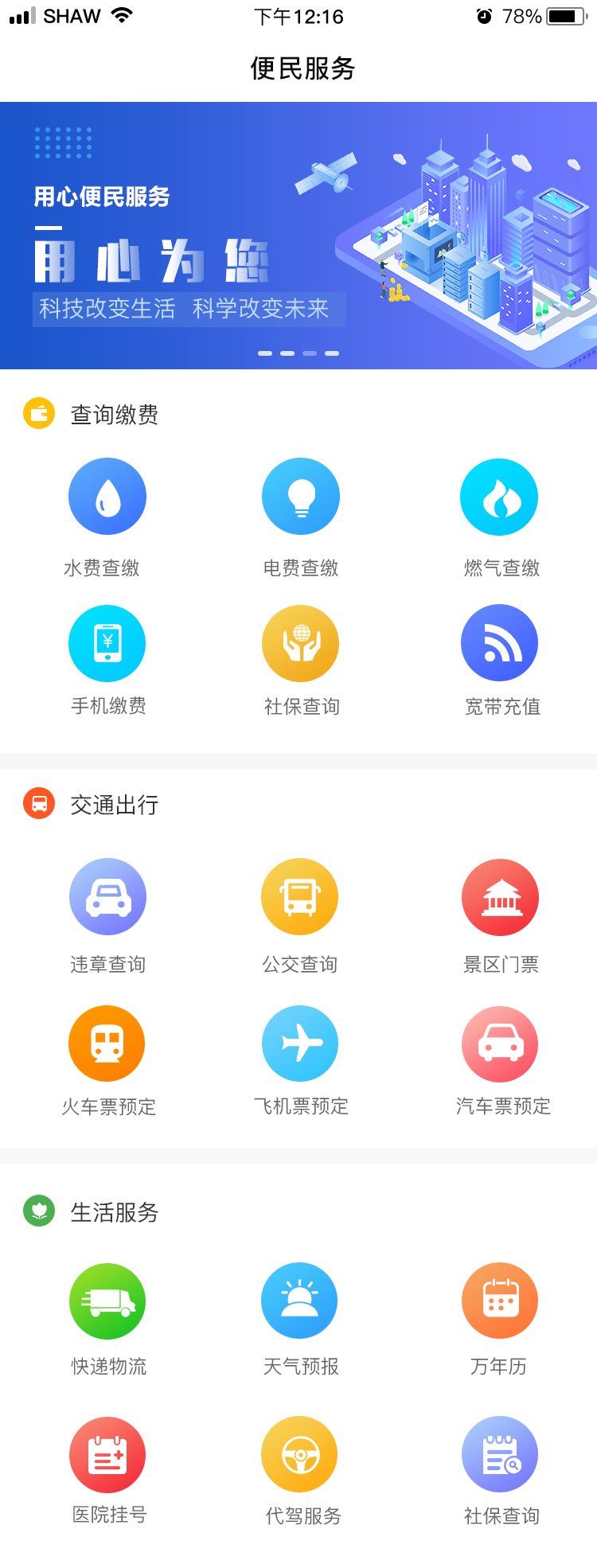The width and height of the screenshot is (597, 1568).
Task: Check 违章查询 traffic violations
Action: (107, 897)
